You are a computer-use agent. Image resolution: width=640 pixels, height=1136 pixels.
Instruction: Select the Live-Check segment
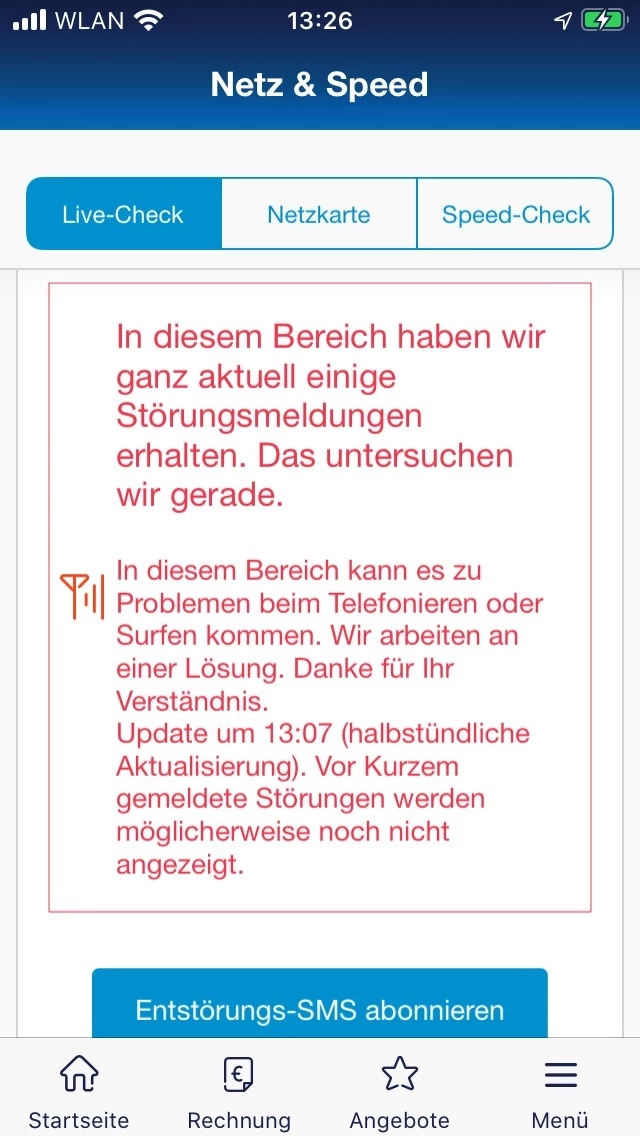tap(123, 214)
